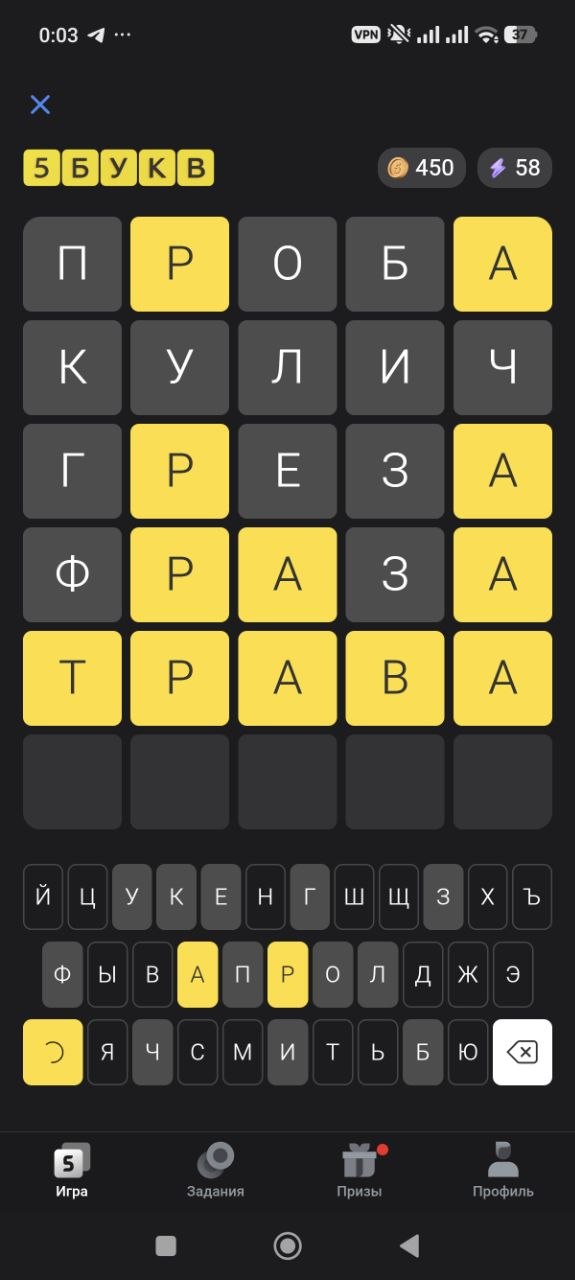Type the letter М on the keyboard
Viewport: 575px width, 1280px height.
click(242, 1052)
